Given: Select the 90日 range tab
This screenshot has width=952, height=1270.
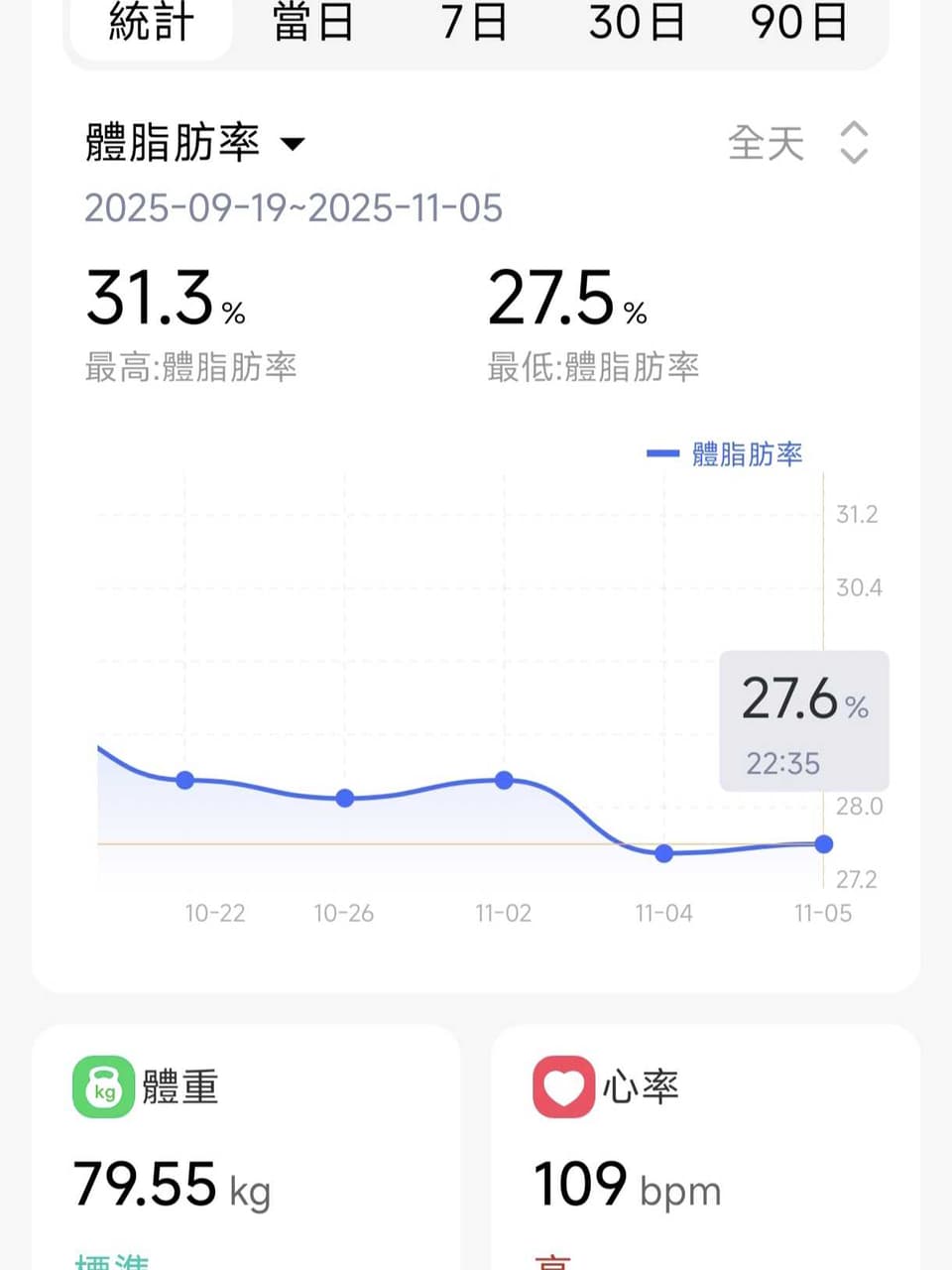Looking at the screenshot, I should coord(799,24).
